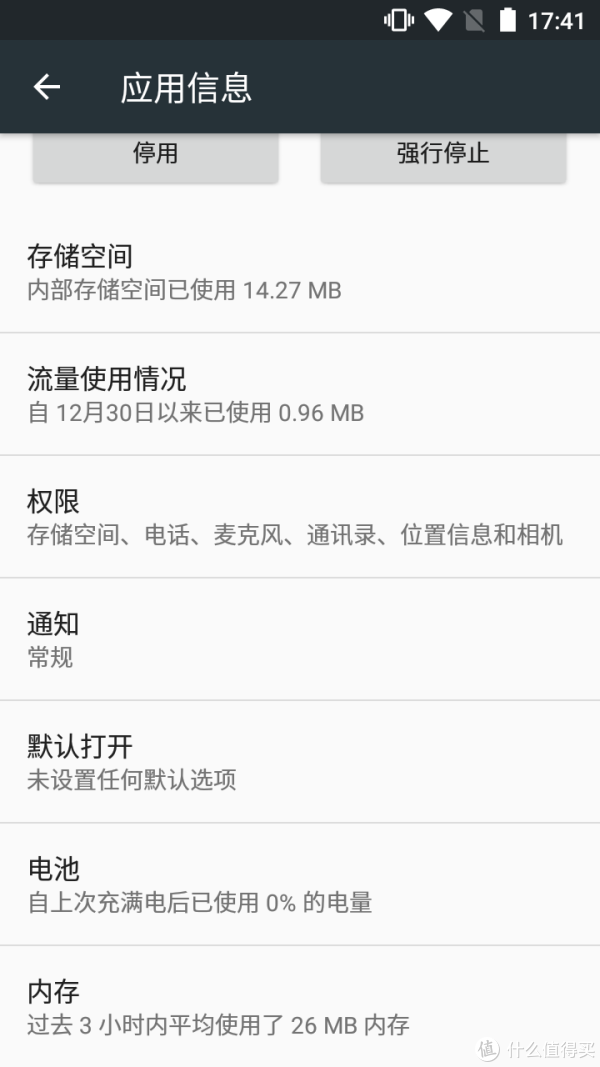Viewport: 600px width, 1067px height.
Task: Select the 默认打开 option
Action: (x=300, y=762)
